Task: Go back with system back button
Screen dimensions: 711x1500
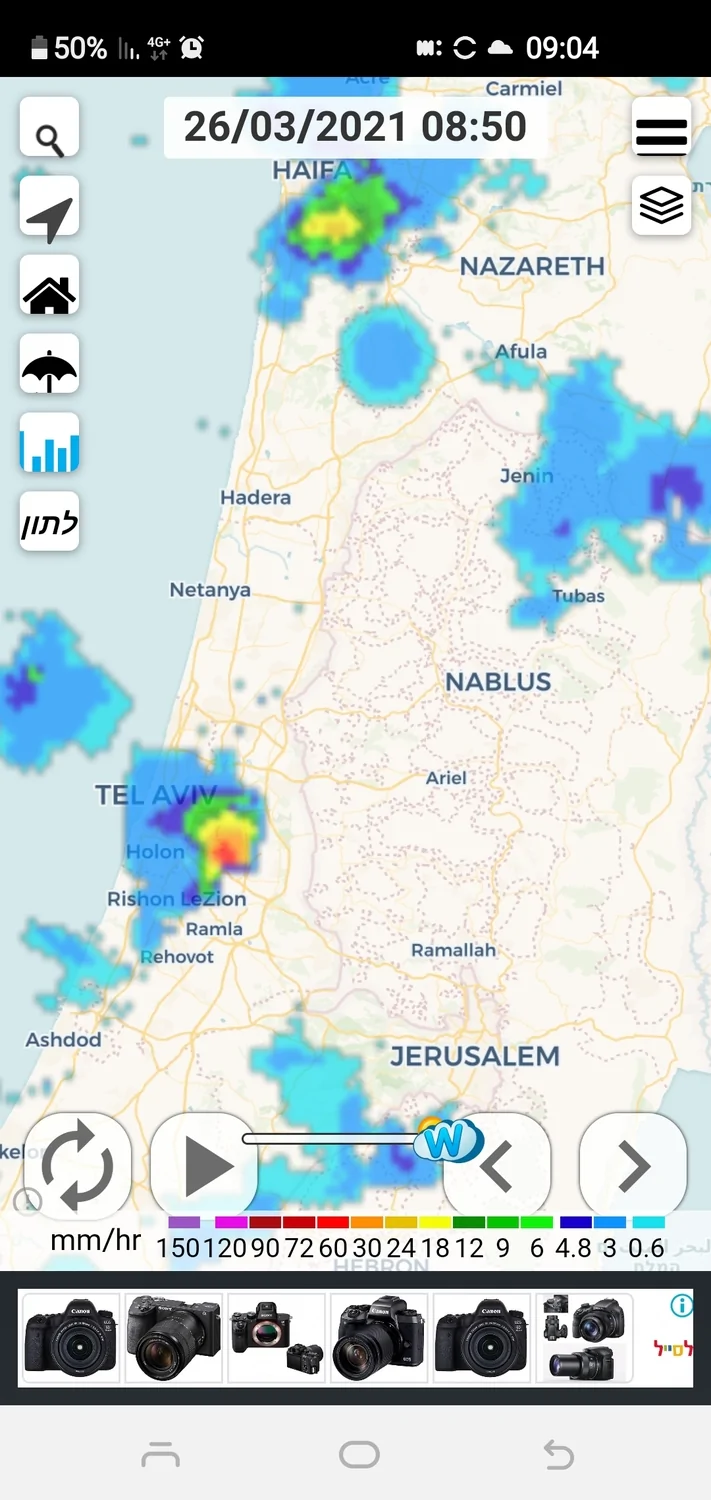Action: pyautogui.click(x=558, y=1455)
